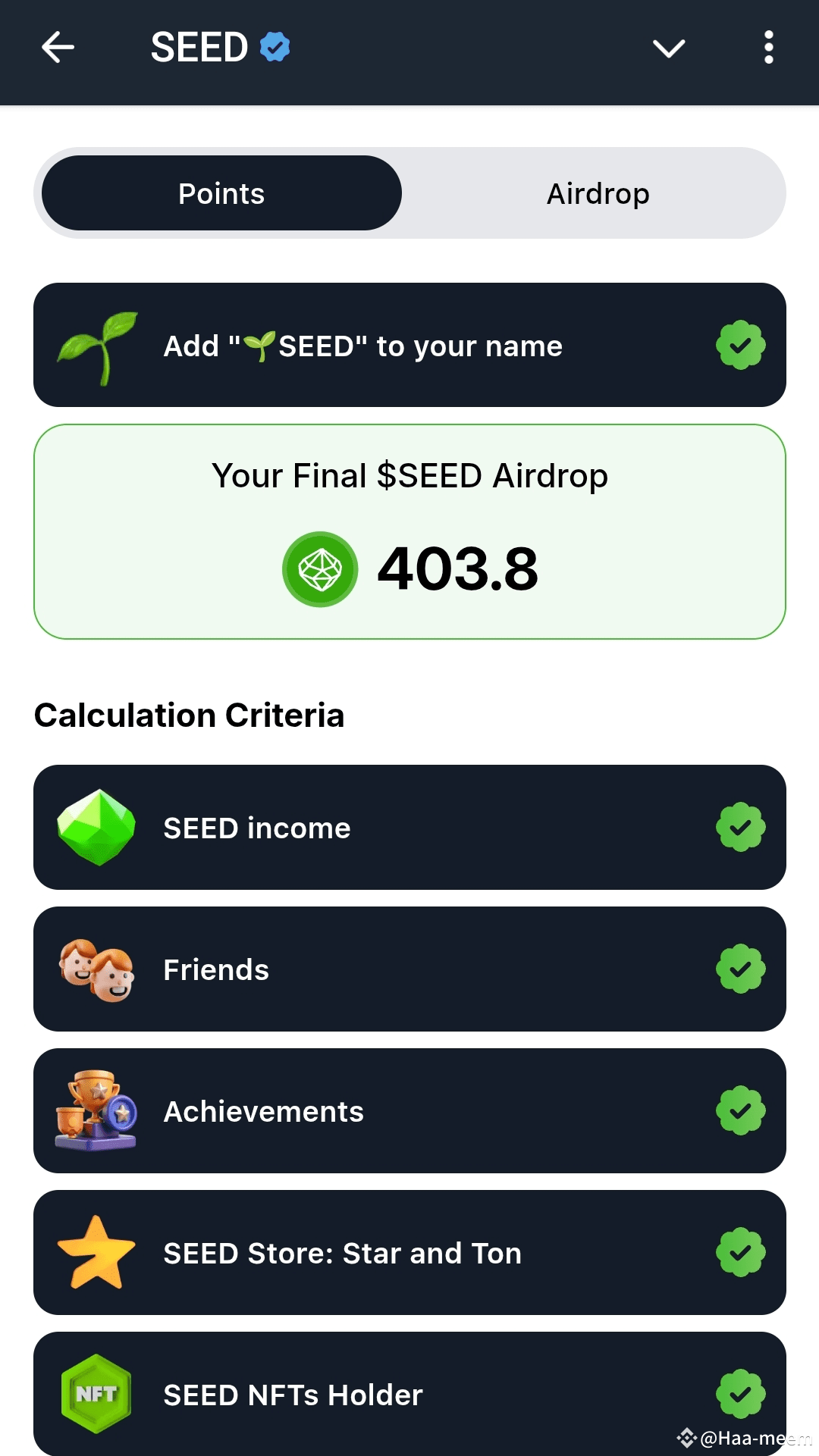The image size is (819, 1456).
Task: Click the green SEED gem income icon
Action: tap(97, 827)
